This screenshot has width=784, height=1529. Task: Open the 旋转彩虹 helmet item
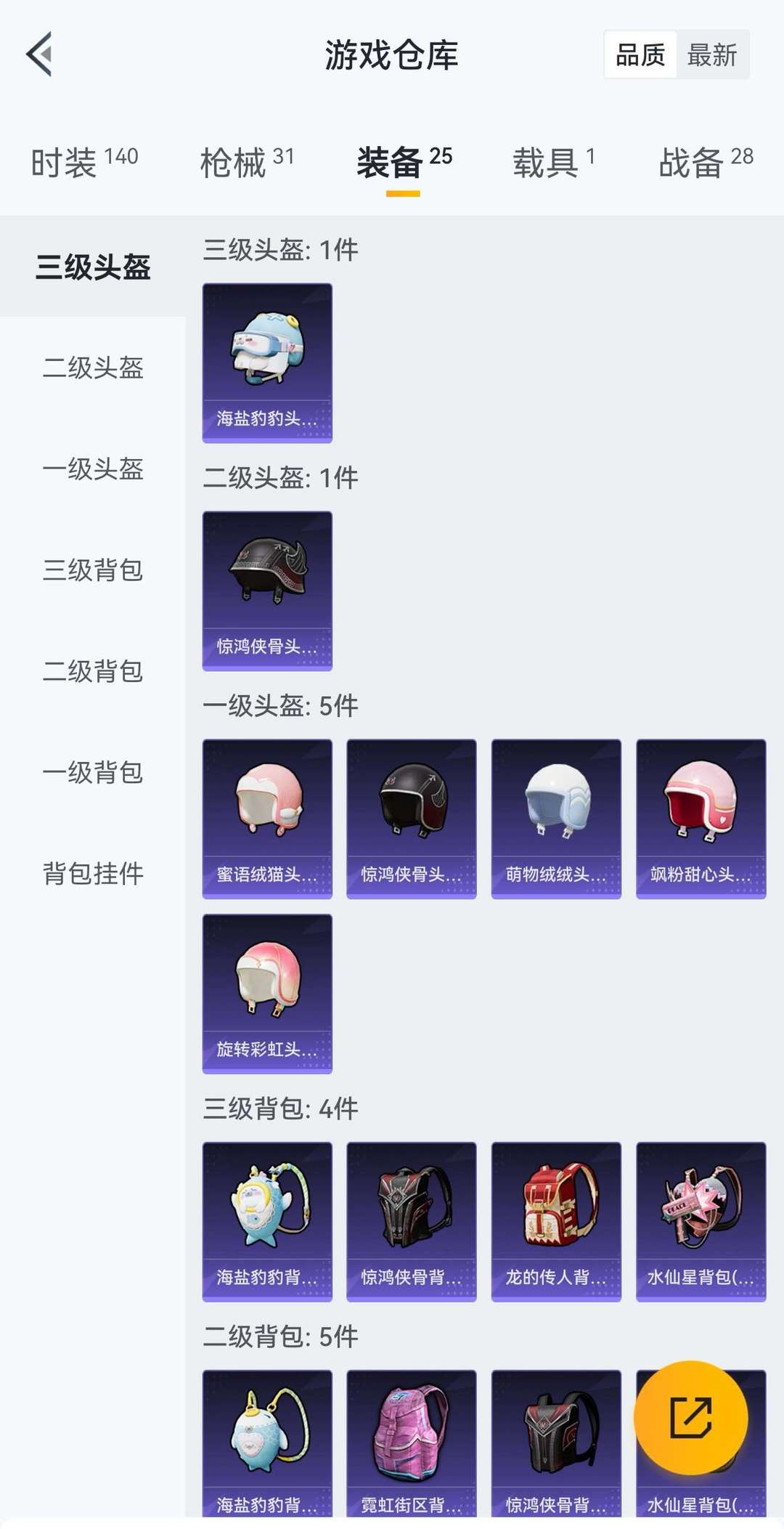pyautogui.click(x=267, y=993)
